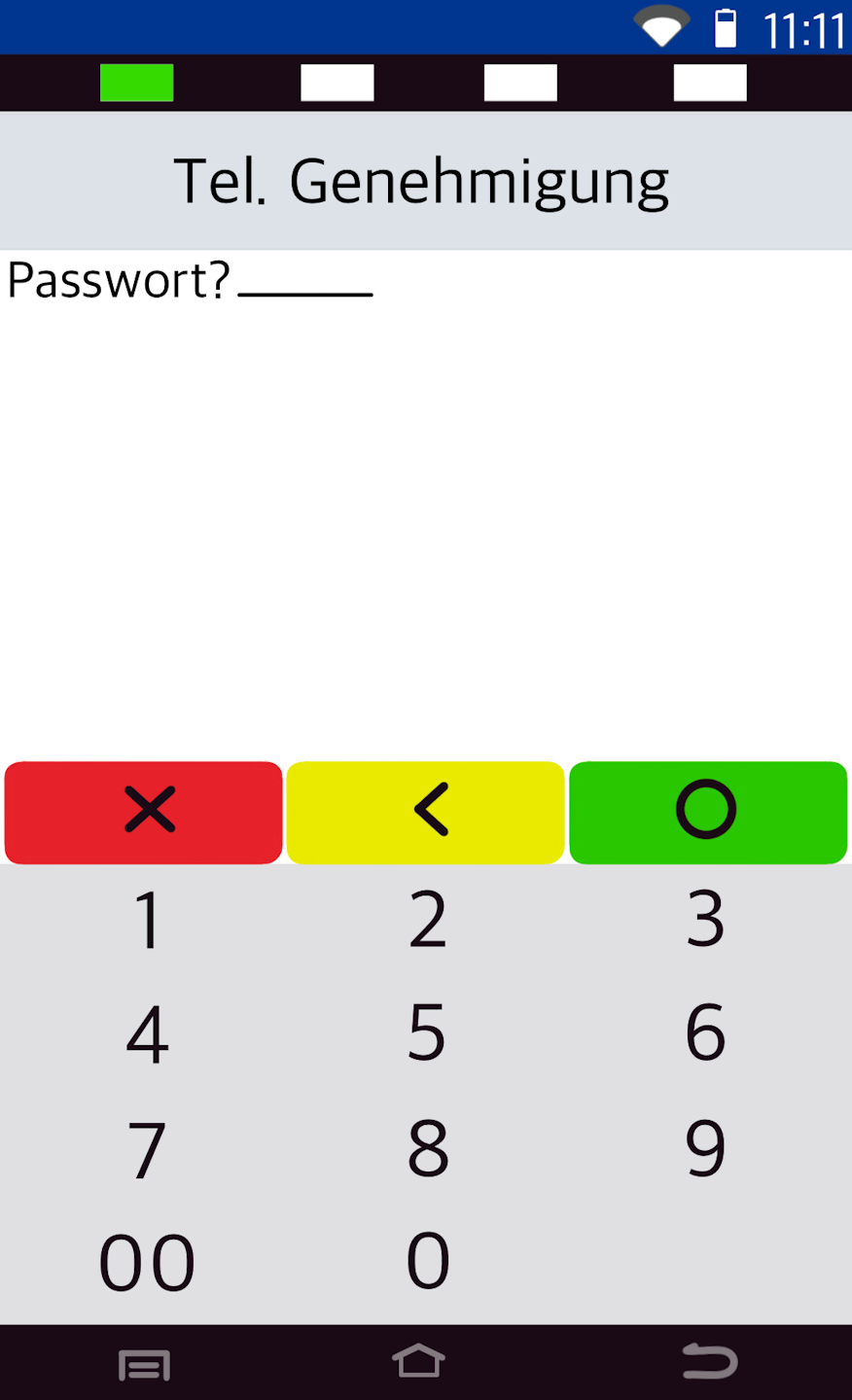Select the Passwort input line
The height and width of the screenshot is (1400, 852).
tap(304, 283)
